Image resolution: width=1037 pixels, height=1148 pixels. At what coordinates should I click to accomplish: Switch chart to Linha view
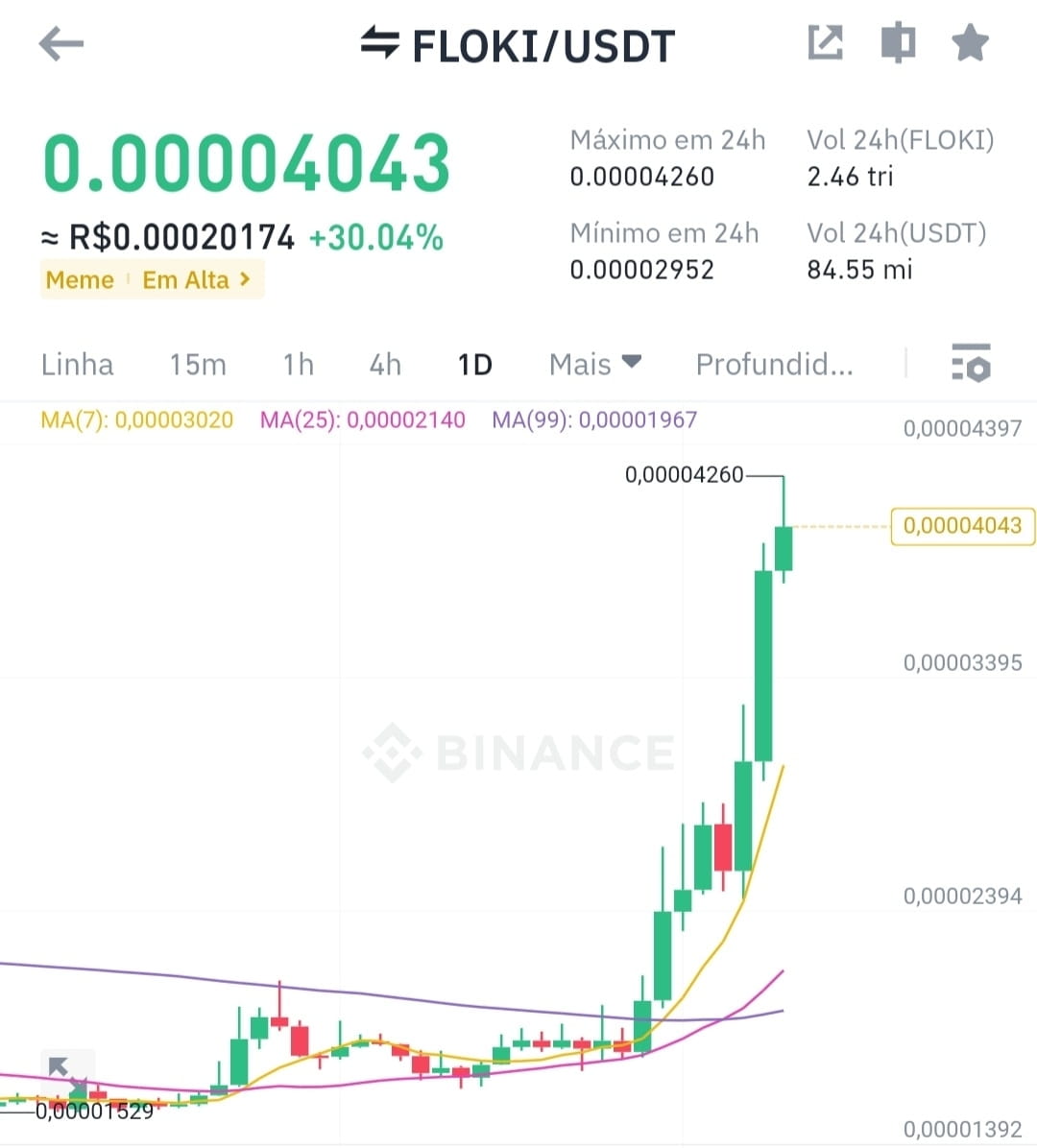tap(77, 365)
